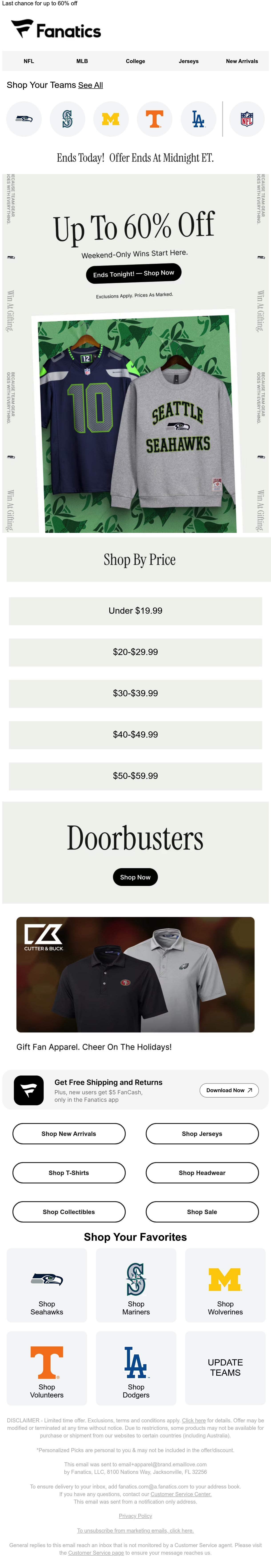Open Shop Headwear
Screen dimensions: 271x1568
click(x=202, y=1173)
